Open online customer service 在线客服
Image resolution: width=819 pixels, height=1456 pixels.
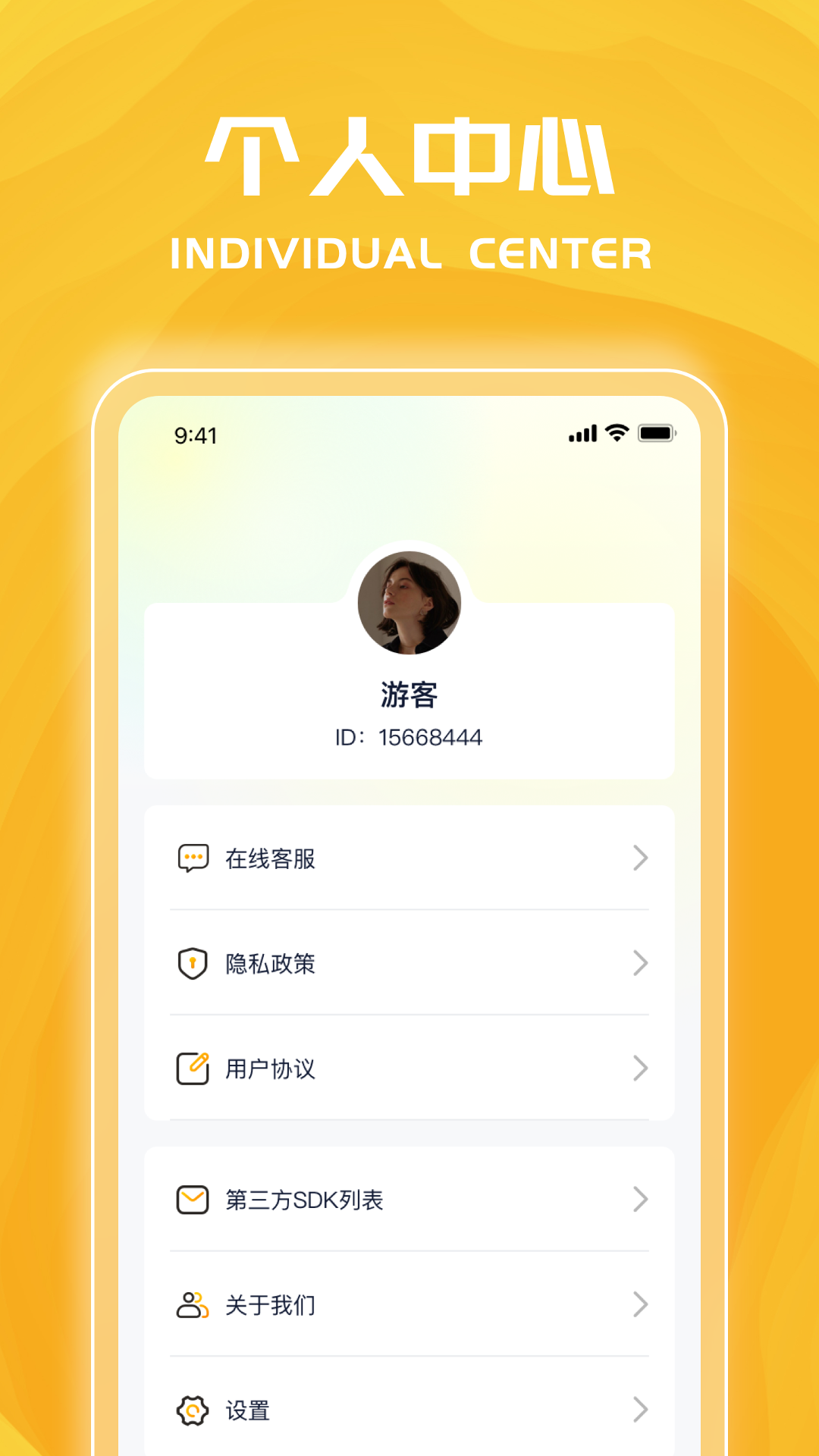(269, 858)
